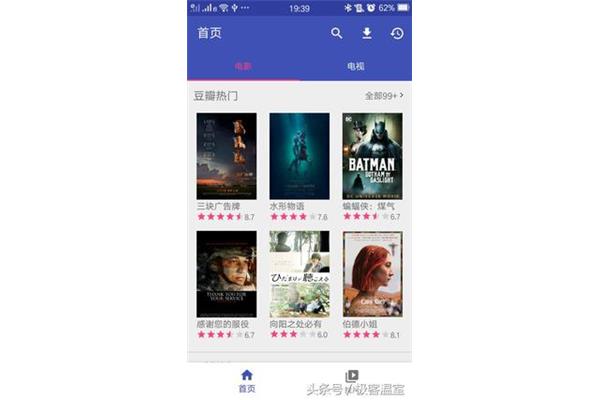Viewport: 600px width, 400px height.
Task: Go to the 首页 bottom tab
Action: [247, 380]
